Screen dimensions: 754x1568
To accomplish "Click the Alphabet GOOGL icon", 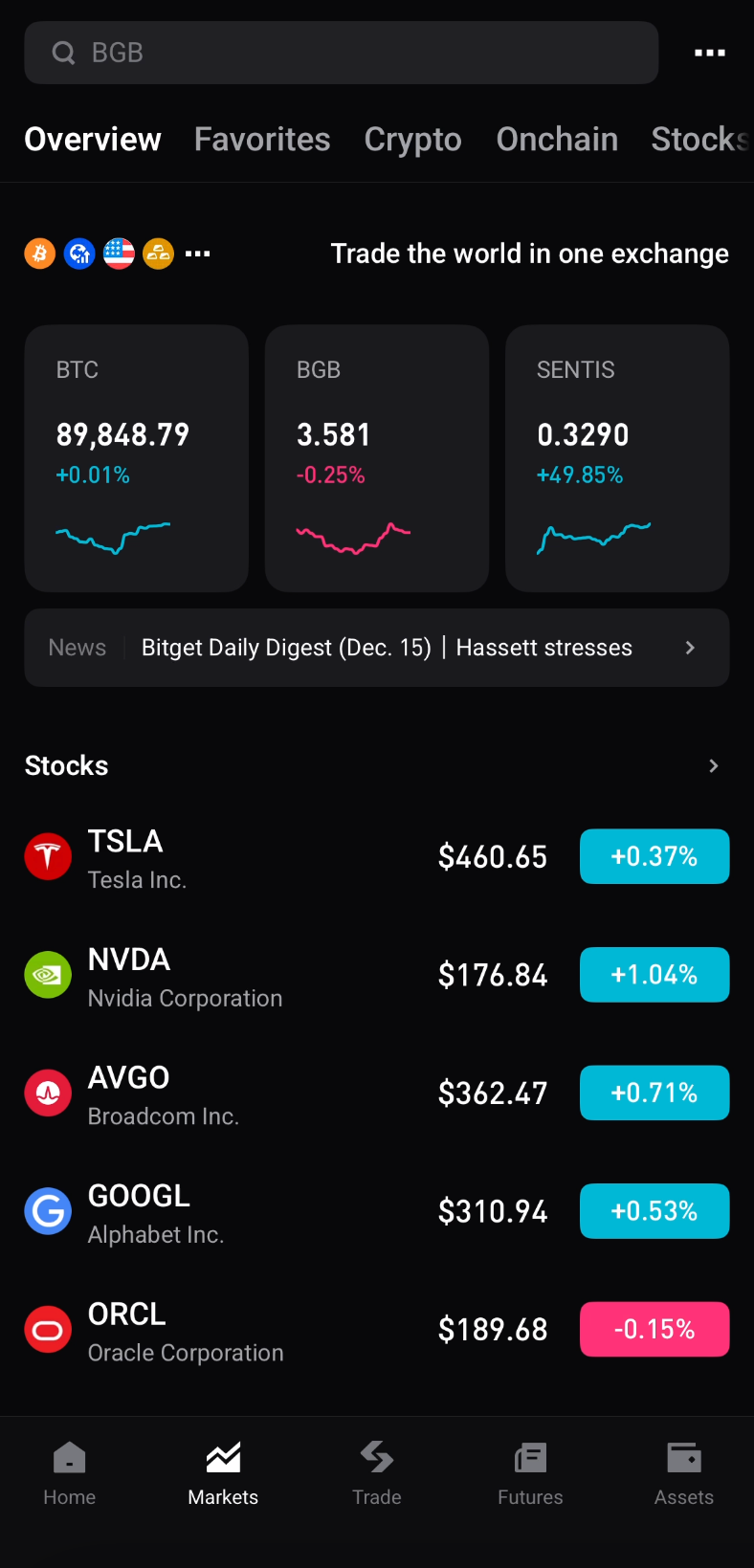I will [x=48, y=1210].
